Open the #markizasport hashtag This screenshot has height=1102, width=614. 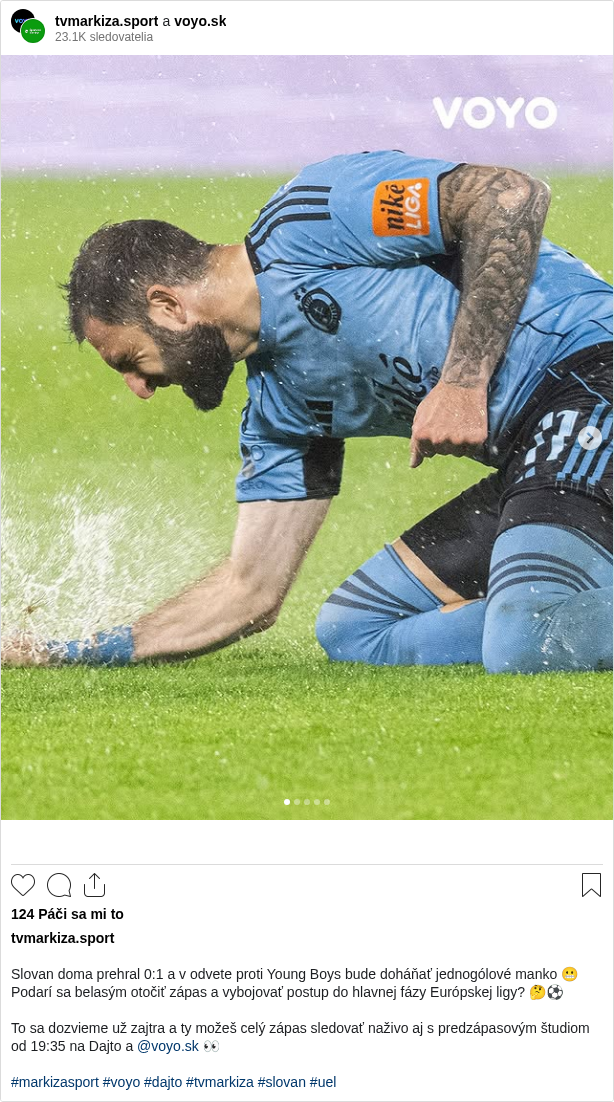point(55,1082)
